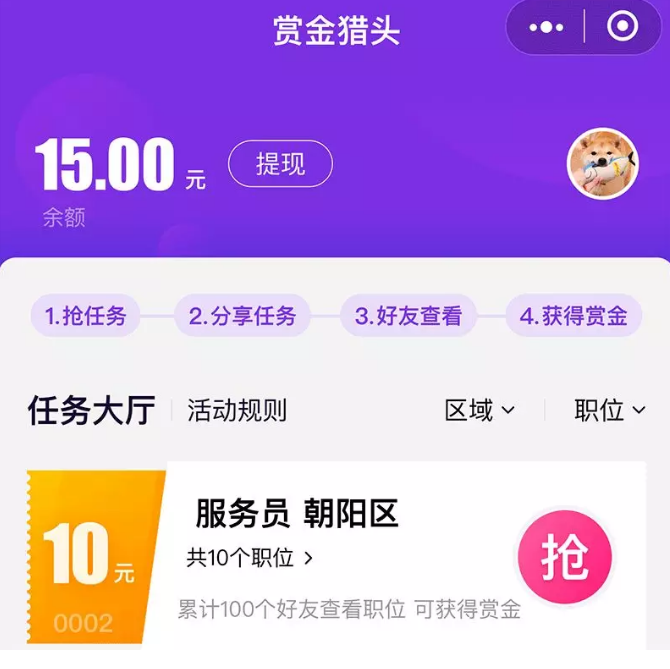View 活动规则 activity rules
Viewport: 670px width, 669px height.
pos(237,410)
